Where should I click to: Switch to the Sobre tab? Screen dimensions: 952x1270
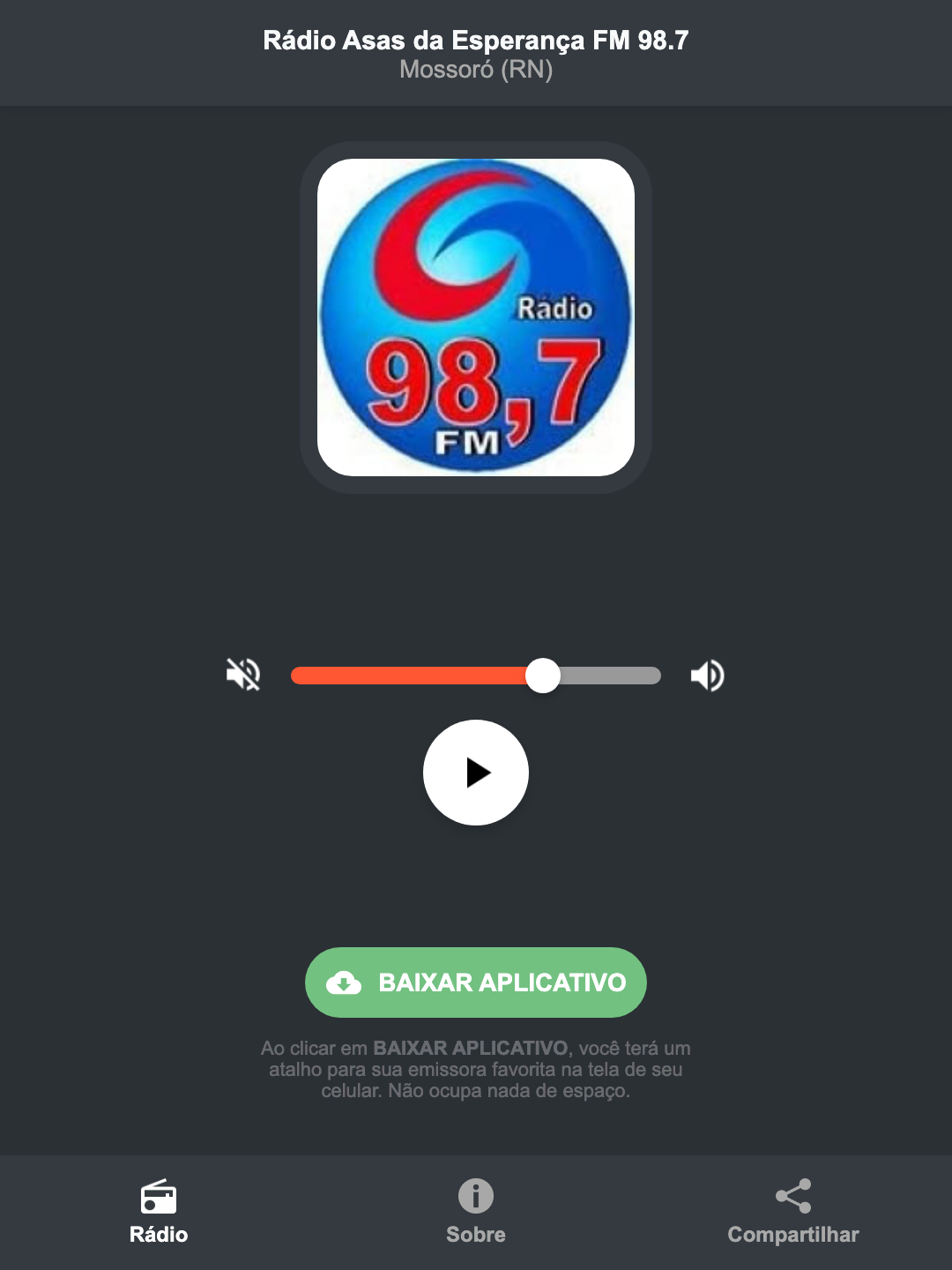pyautogui.click(x=475, y=1213)
